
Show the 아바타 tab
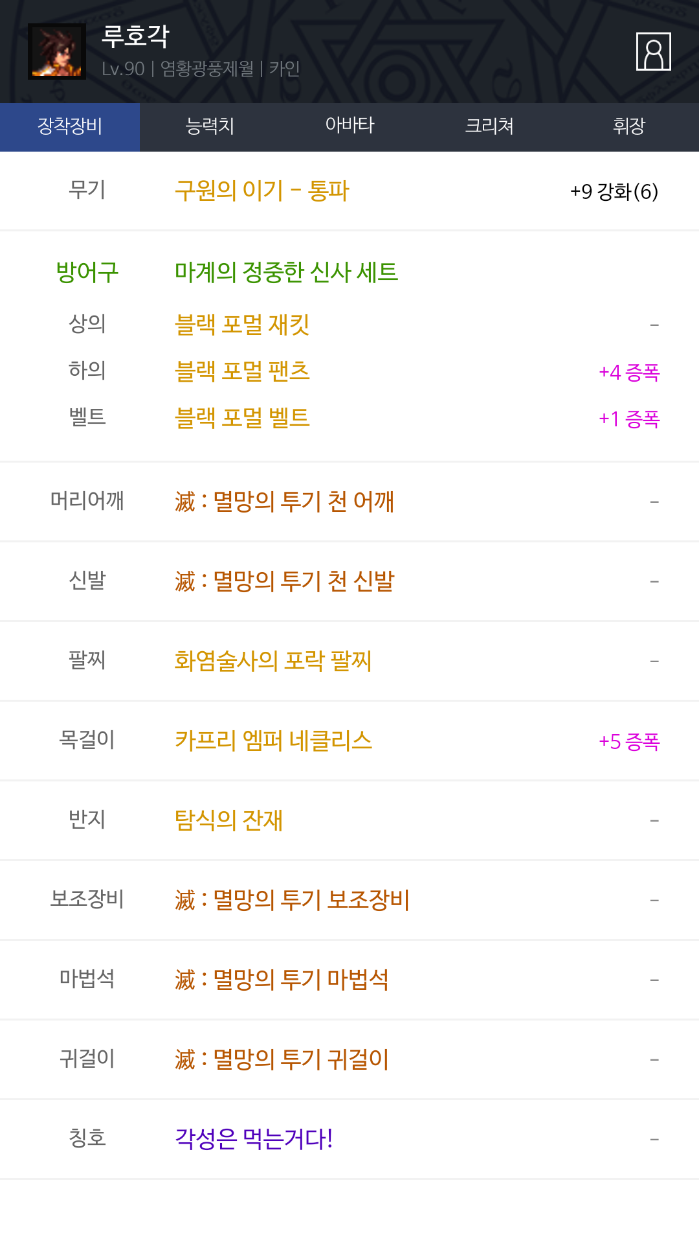click(349, 127)
